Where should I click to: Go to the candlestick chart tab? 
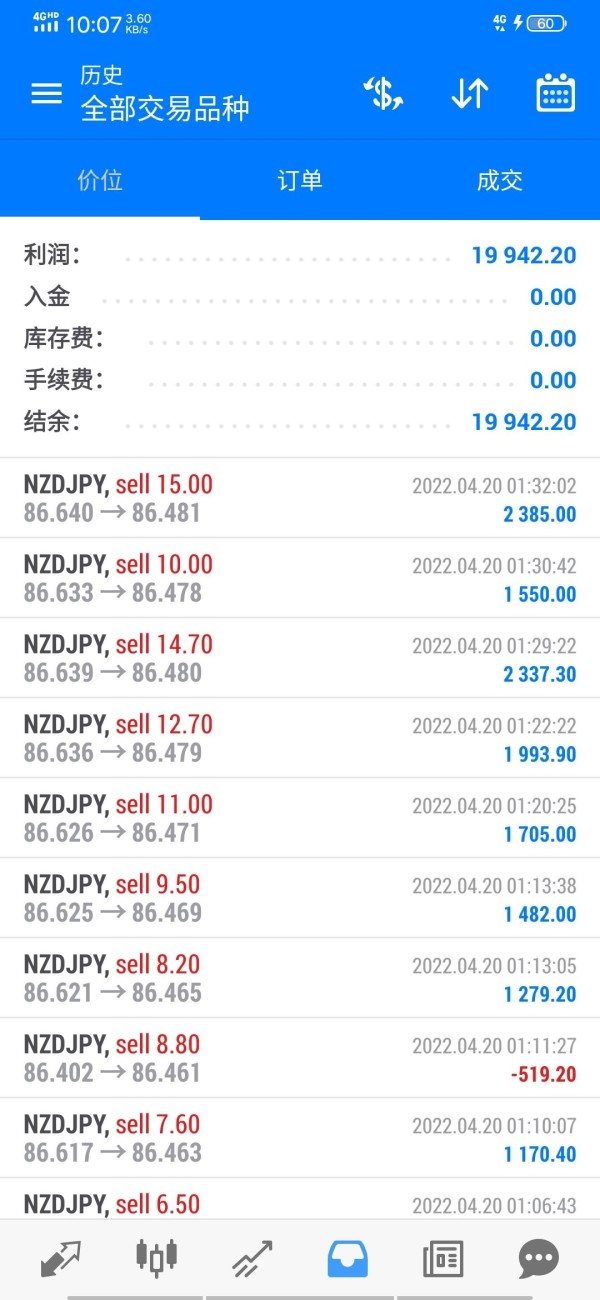(x=157, y=1258)
